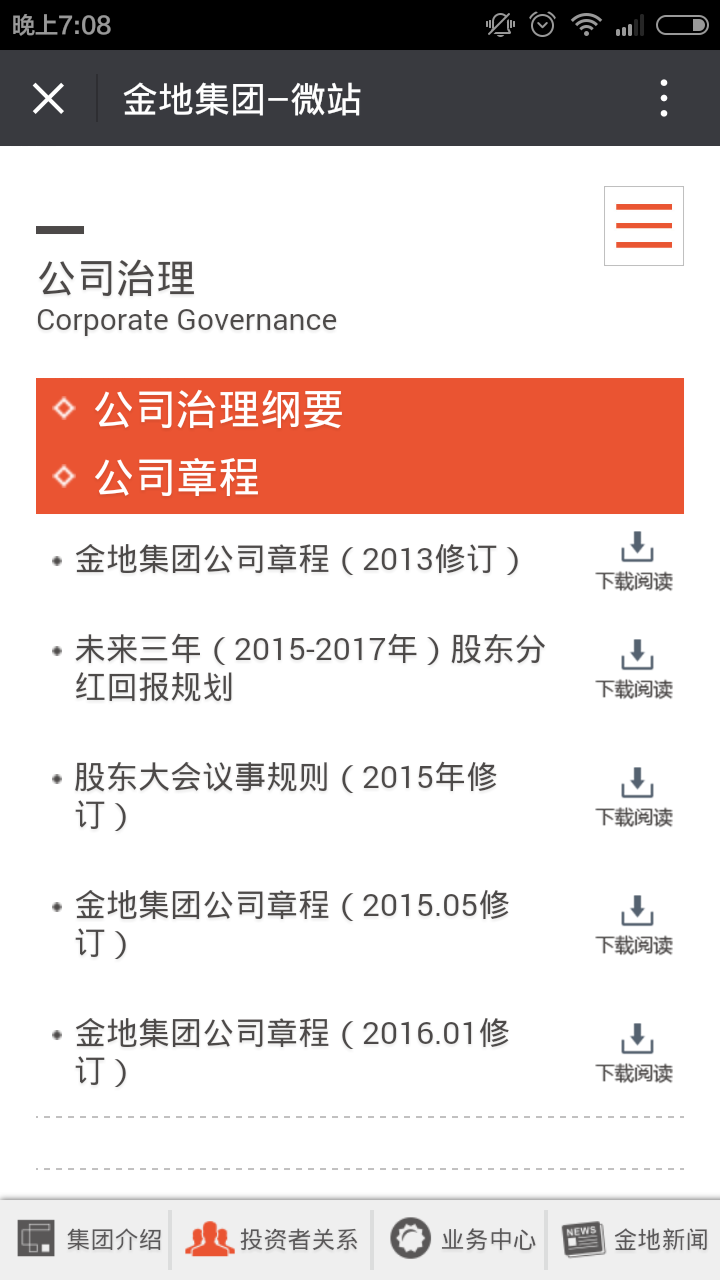This screenshot has width=720, height=1280.
Task: Download 未来三年（2015-2017年）股东分红回报规划
Action: (635, 669)
